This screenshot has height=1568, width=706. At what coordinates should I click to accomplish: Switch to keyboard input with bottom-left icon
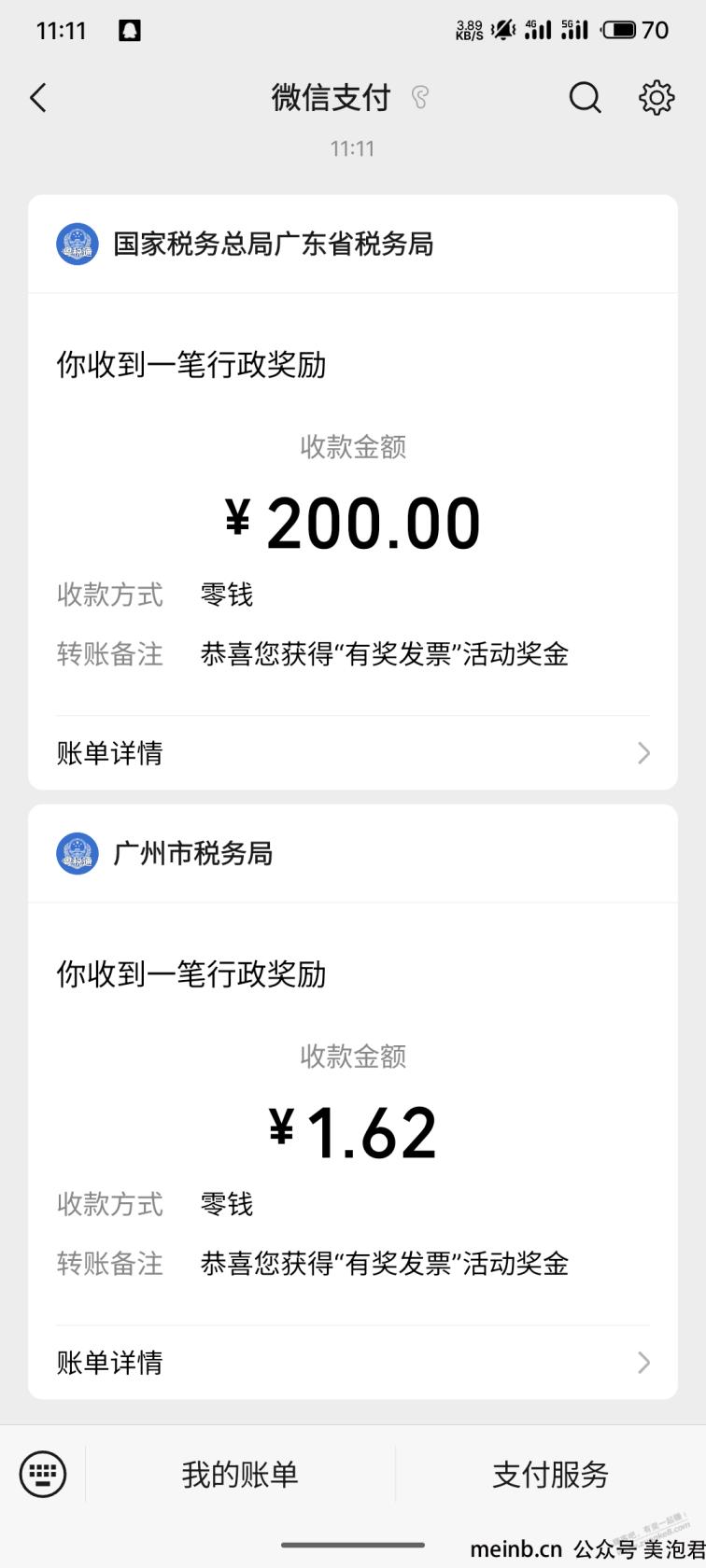pyautogui.click(x=43, y=1474)
